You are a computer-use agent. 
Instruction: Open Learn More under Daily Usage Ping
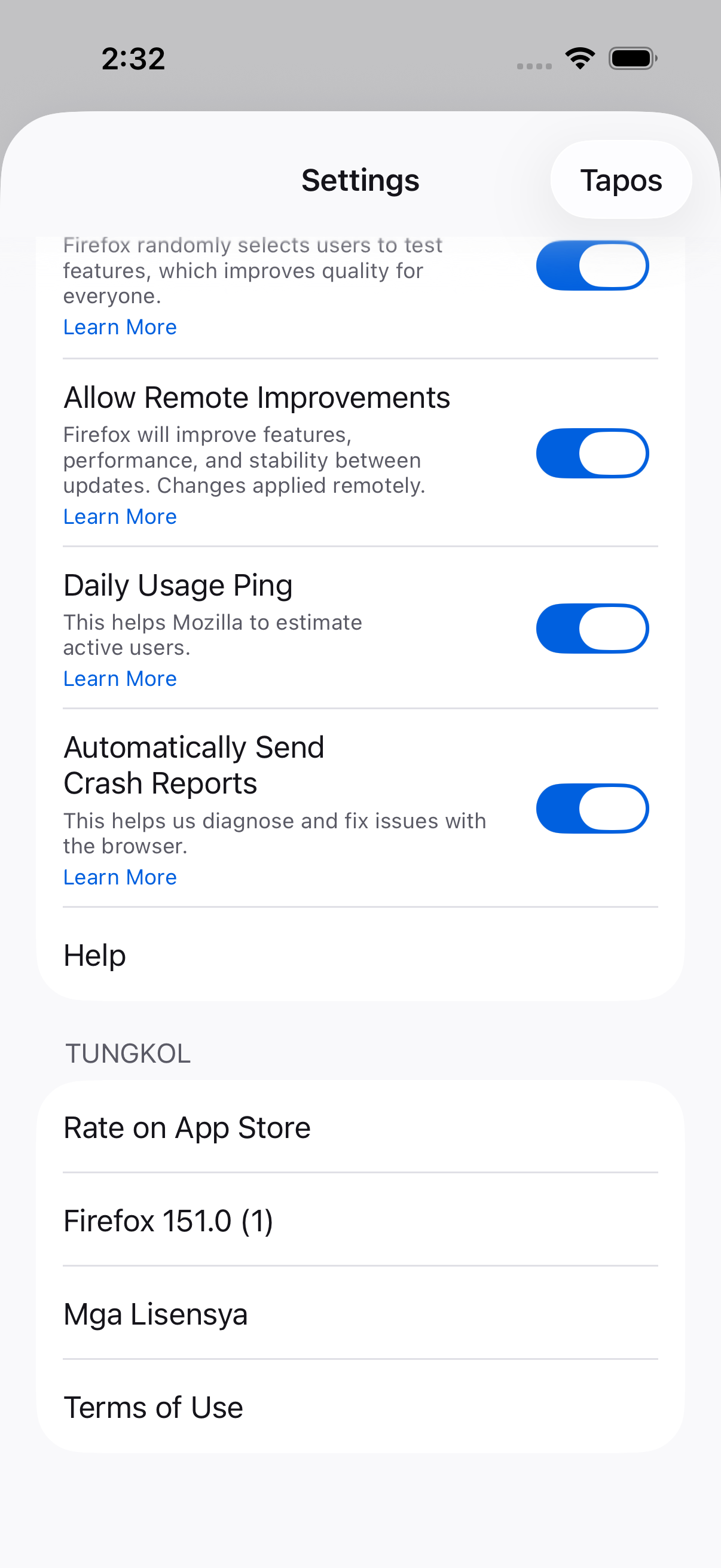coord(120,679)
